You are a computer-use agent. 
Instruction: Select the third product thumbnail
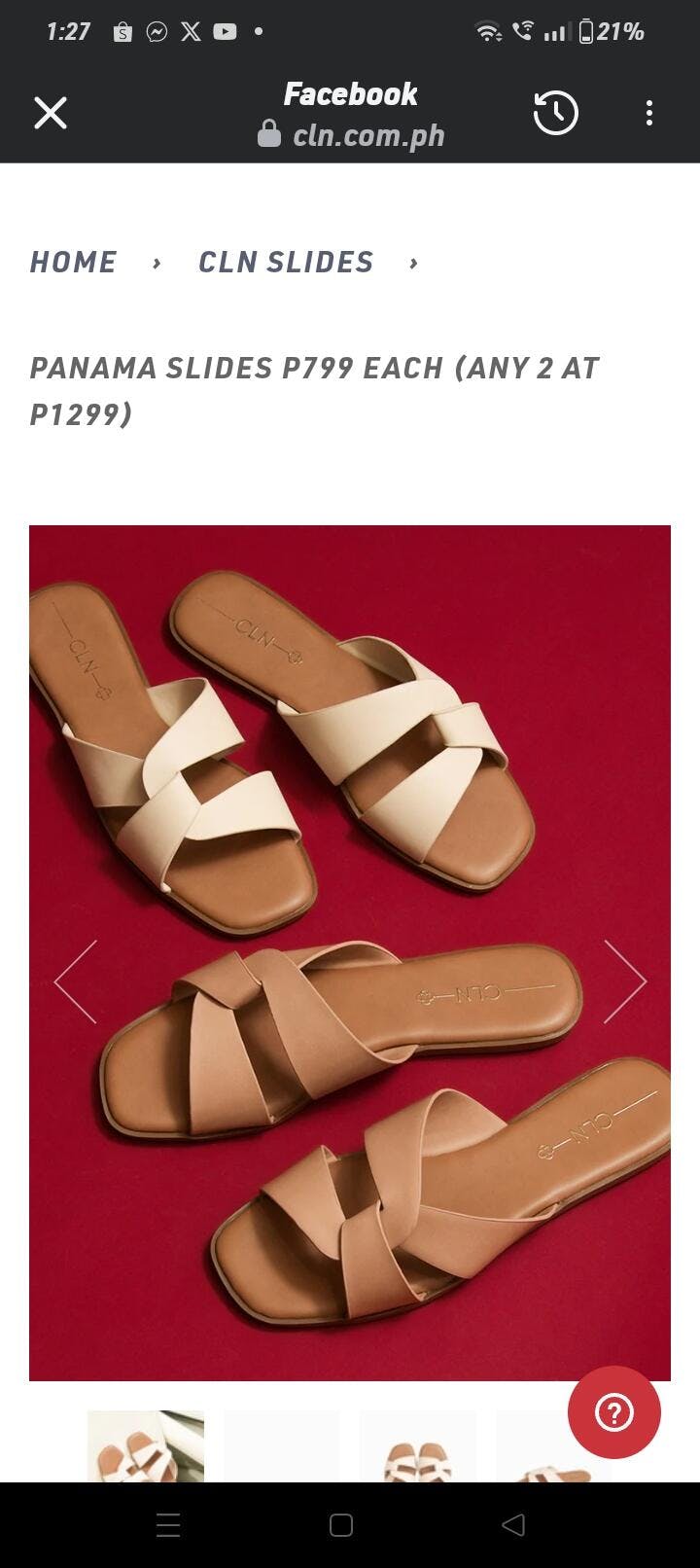418,1446
